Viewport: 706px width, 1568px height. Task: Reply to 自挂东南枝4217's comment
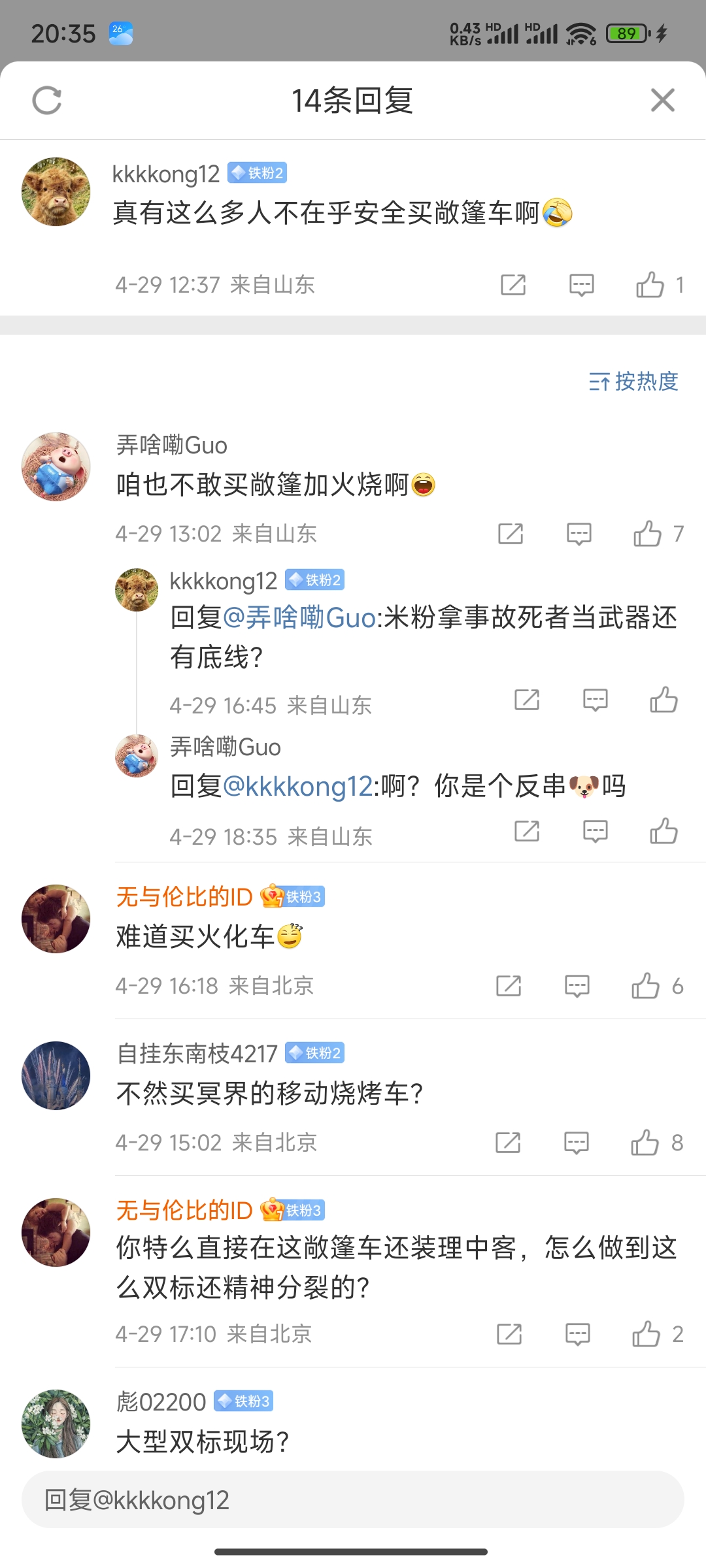coord(576,1143)
